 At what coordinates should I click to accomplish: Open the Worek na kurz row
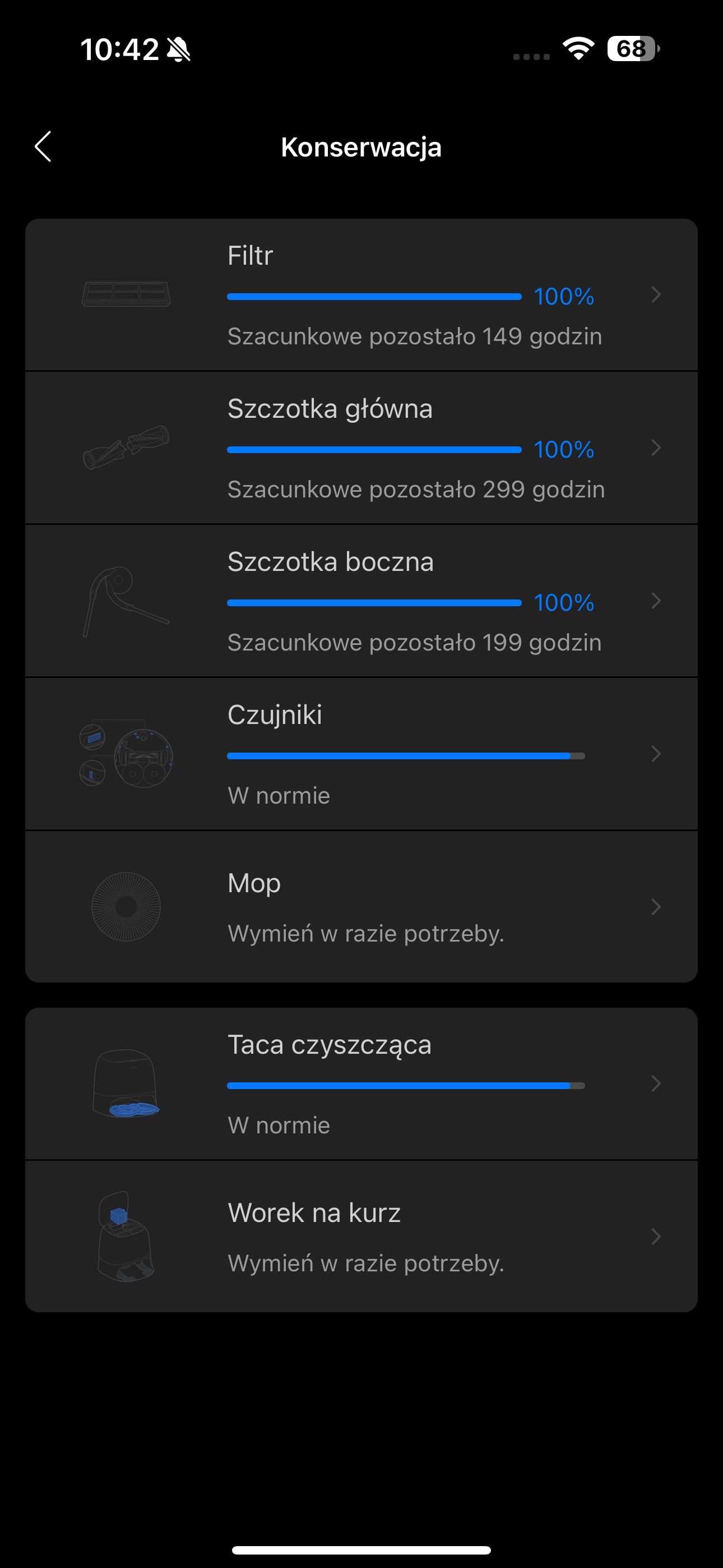(361, 1237)
